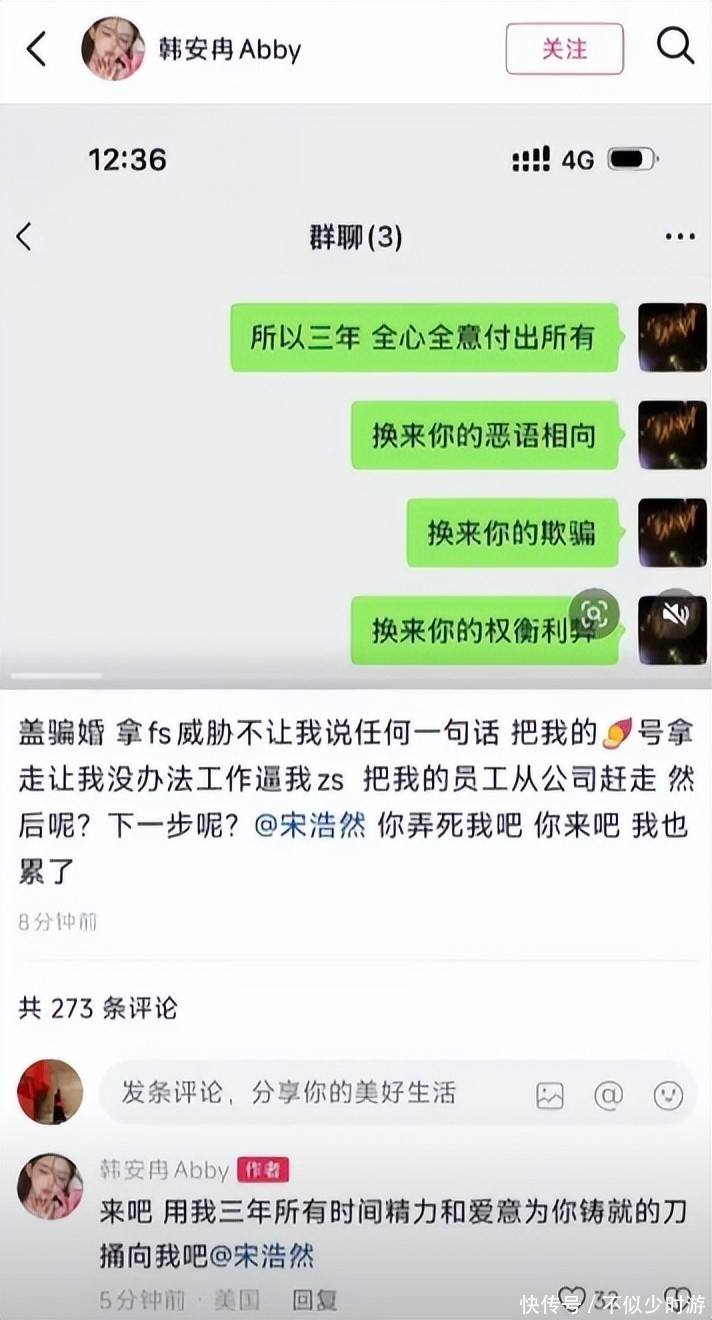Tap the image search scan icon
The width and height of the screenshot is (712, 1320).
tap(594, 613)
